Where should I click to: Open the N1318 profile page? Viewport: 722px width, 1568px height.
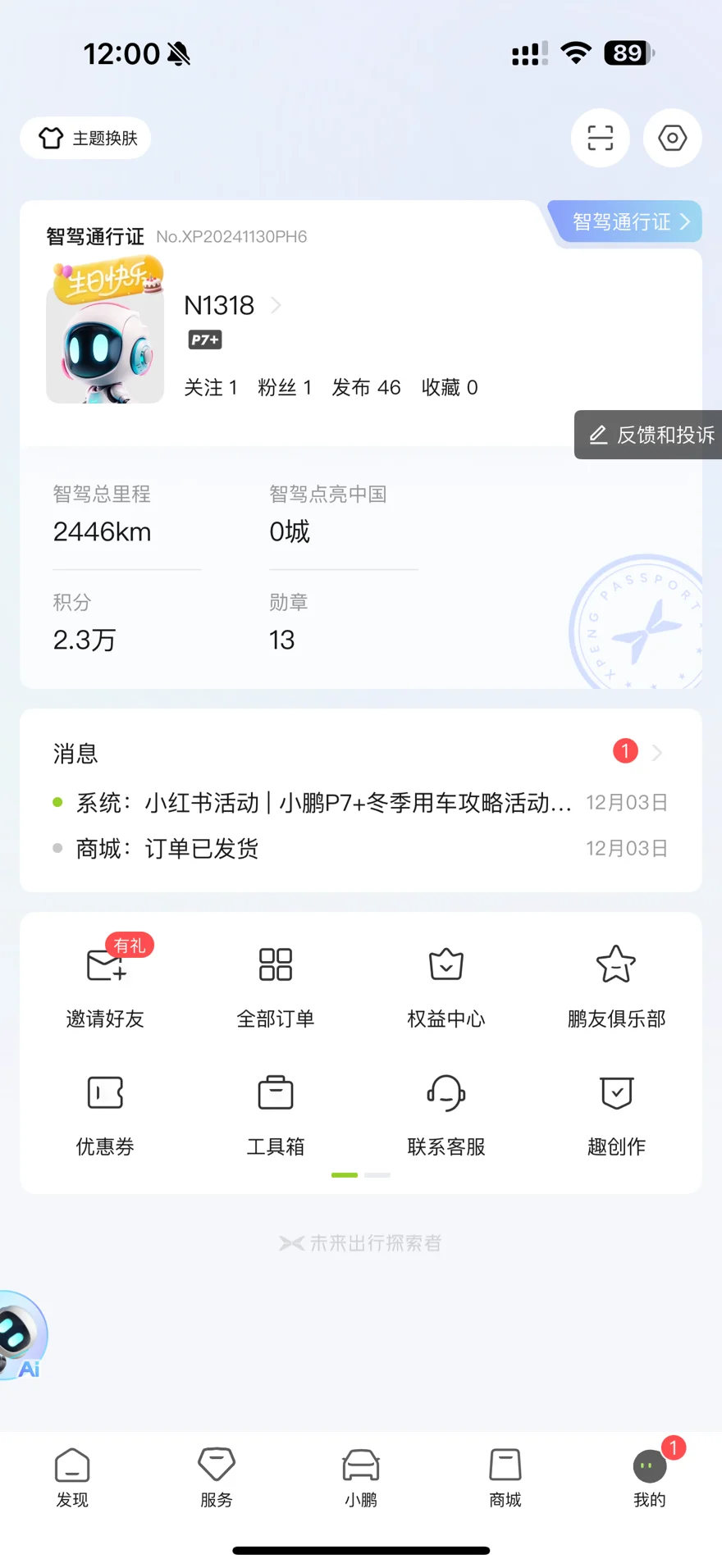220,306
